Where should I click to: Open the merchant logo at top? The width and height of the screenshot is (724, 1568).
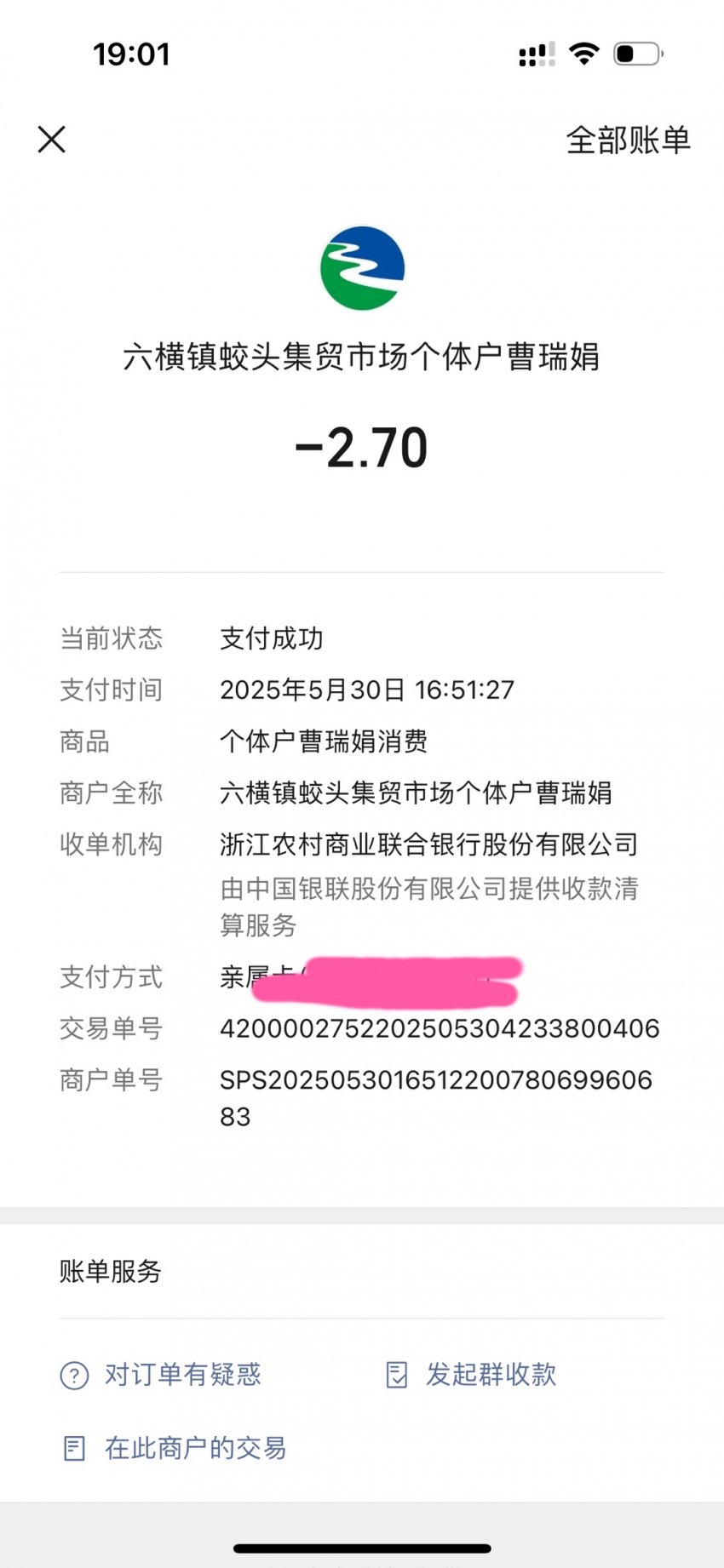click(362, 268)
